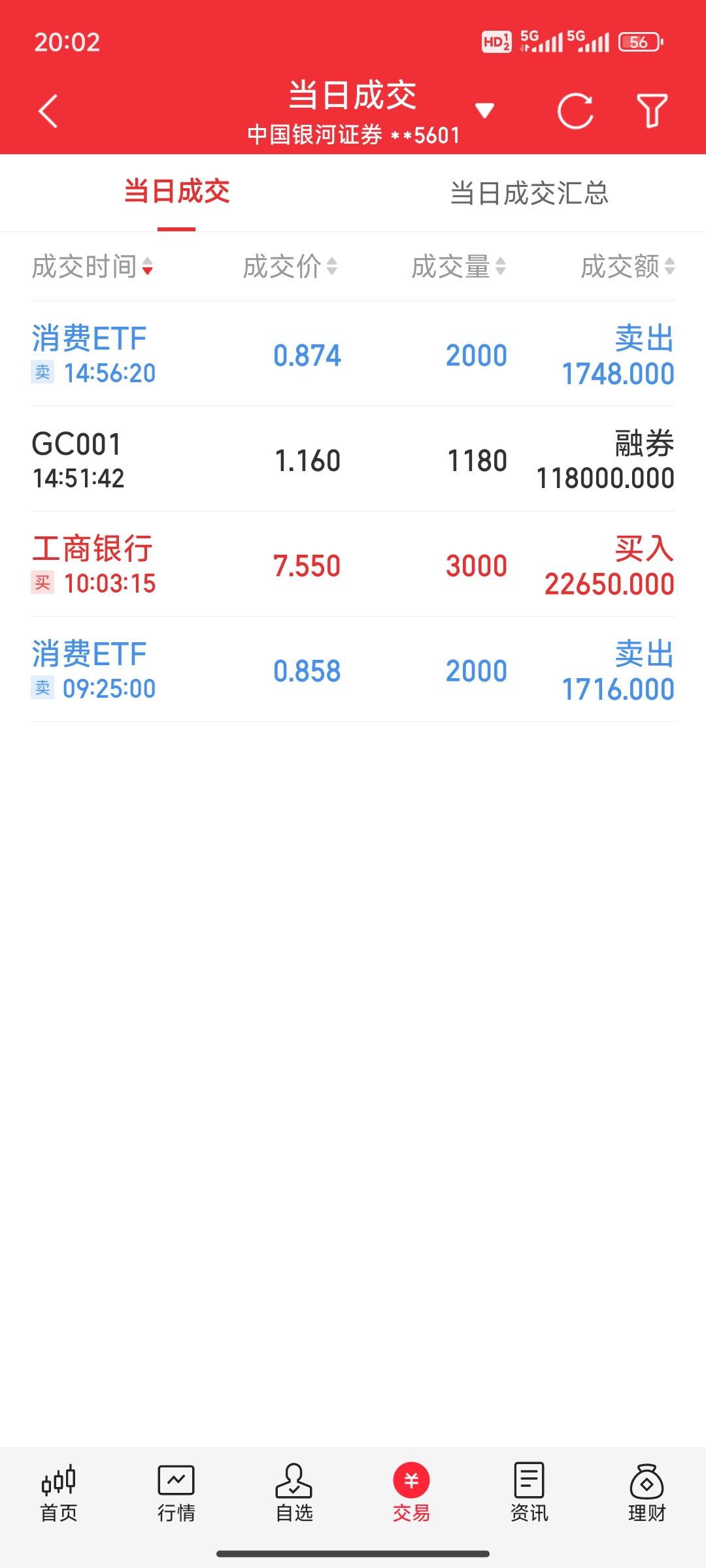Open the 消费ETF trade at 09:25:00

pyautogui.click(x=353, y=670)
